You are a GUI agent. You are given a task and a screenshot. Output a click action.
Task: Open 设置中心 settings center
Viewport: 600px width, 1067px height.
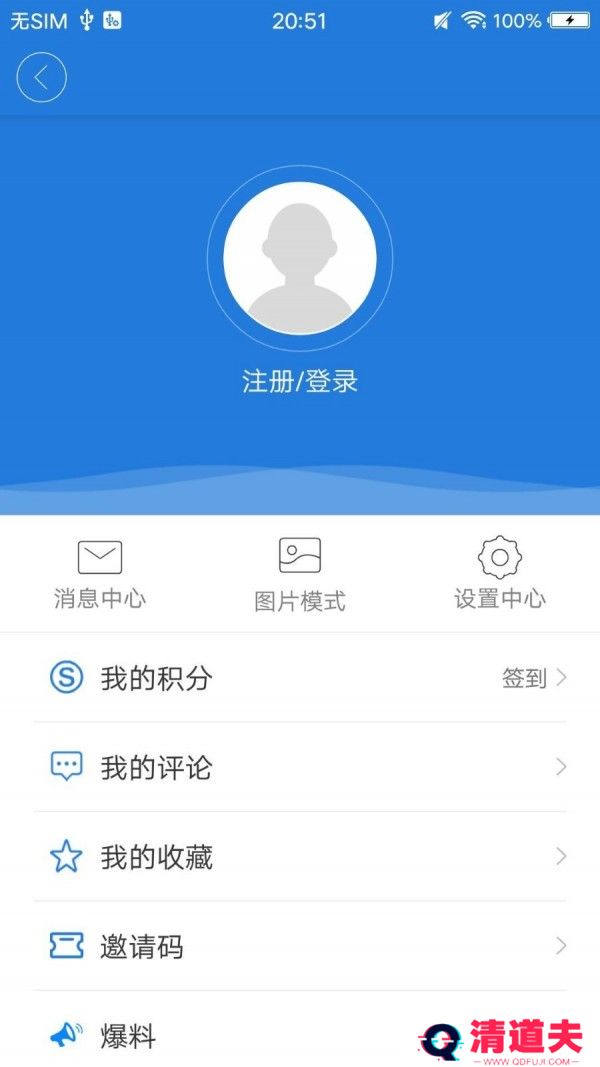pyautogui.click(x=500, y=573)
